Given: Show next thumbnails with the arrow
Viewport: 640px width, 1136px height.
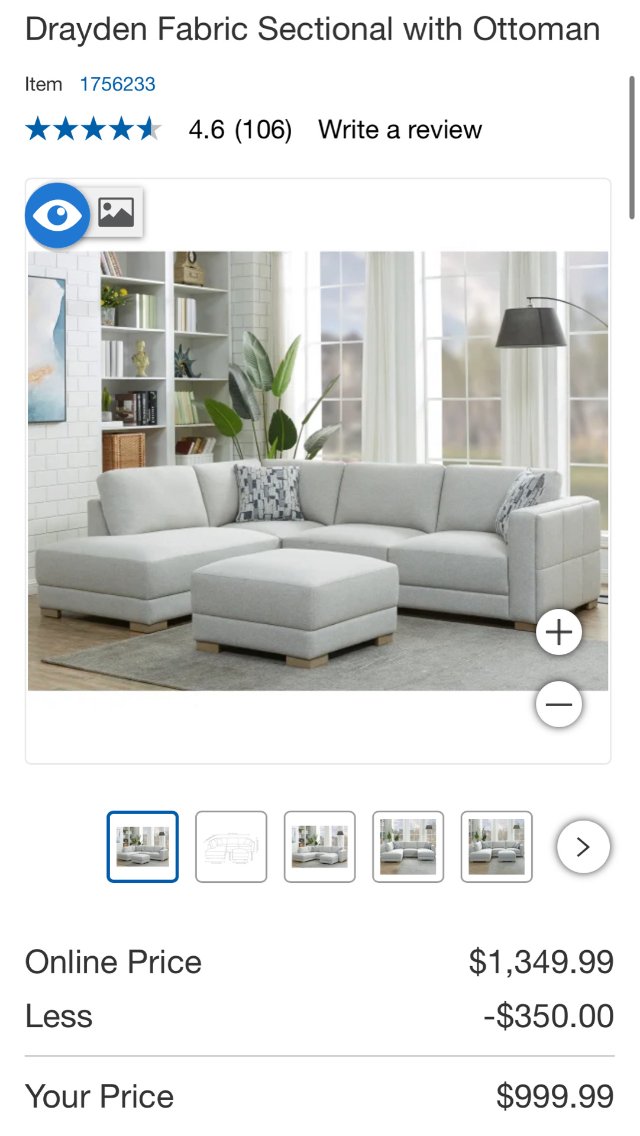Looking at the screenshot, I should [583, 847].
